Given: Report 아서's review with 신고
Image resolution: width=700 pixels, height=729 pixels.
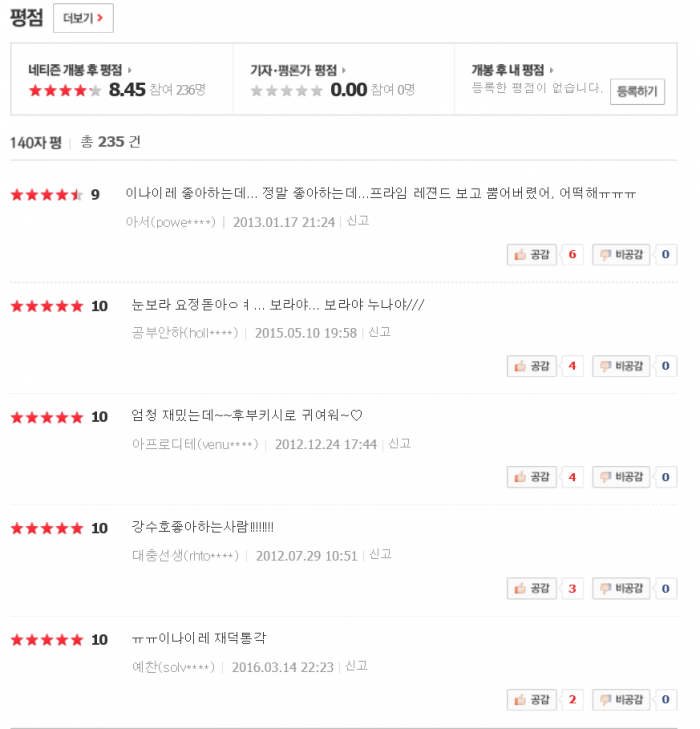Looking at the screenshot, I should (358, 221).
